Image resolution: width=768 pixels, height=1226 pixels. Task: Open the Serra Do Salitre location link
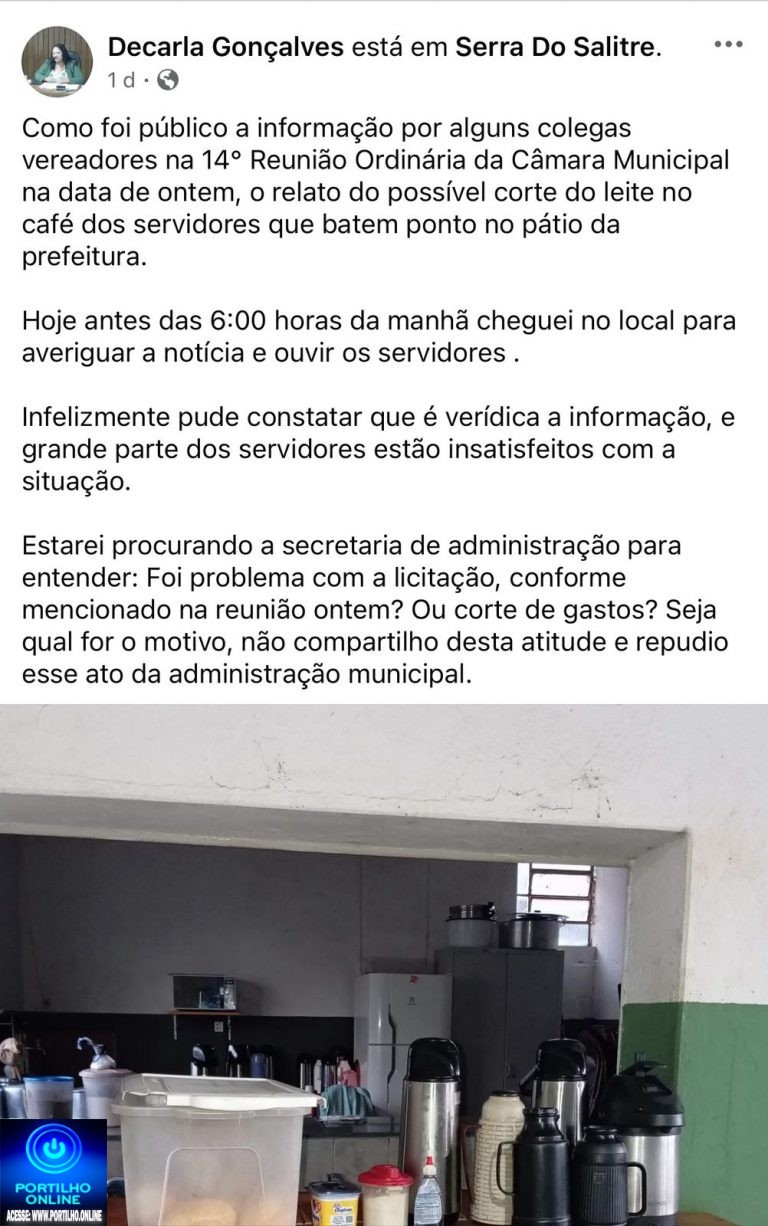pyautogui.click(x=556, y=46)
